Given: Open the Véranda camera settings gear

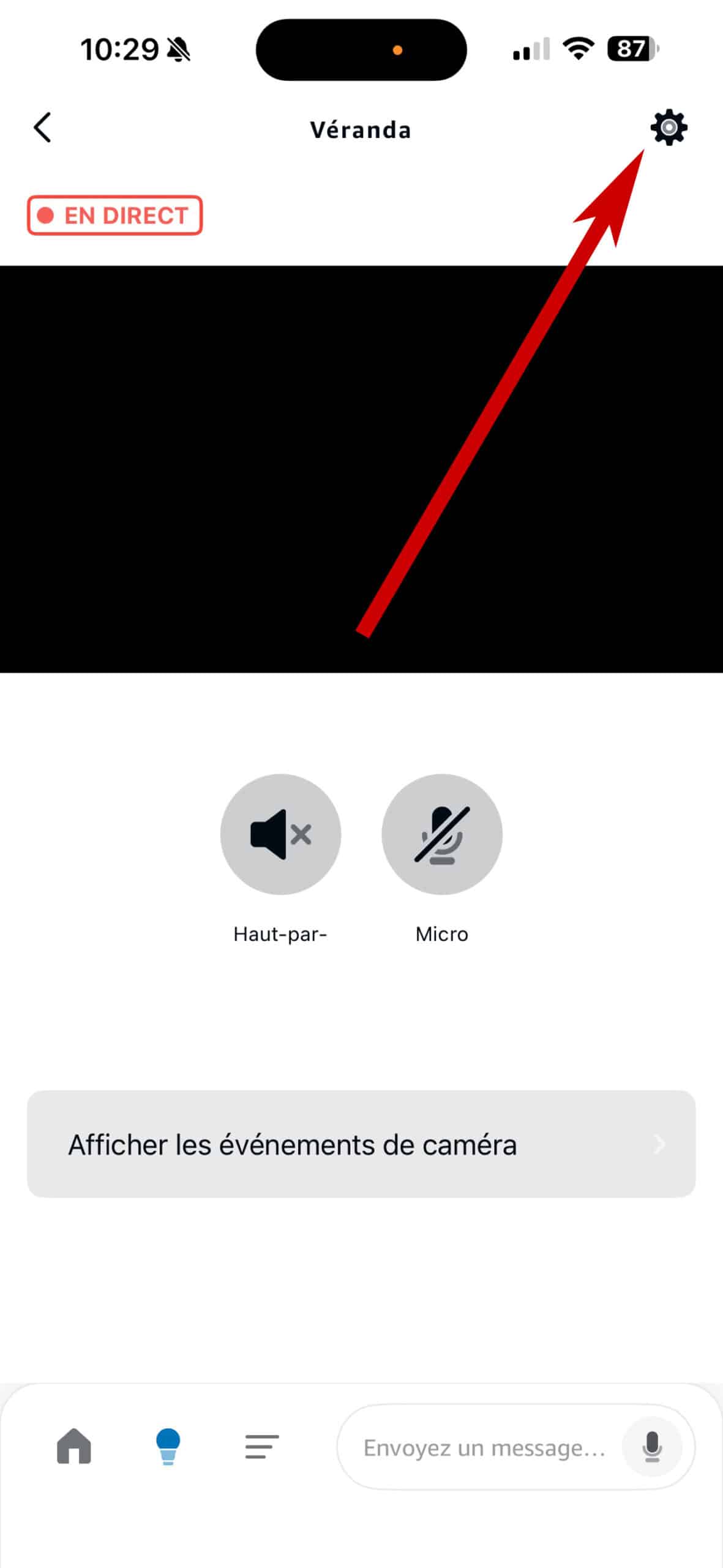Looking at the screenshot, I should (x=668, y=127).
